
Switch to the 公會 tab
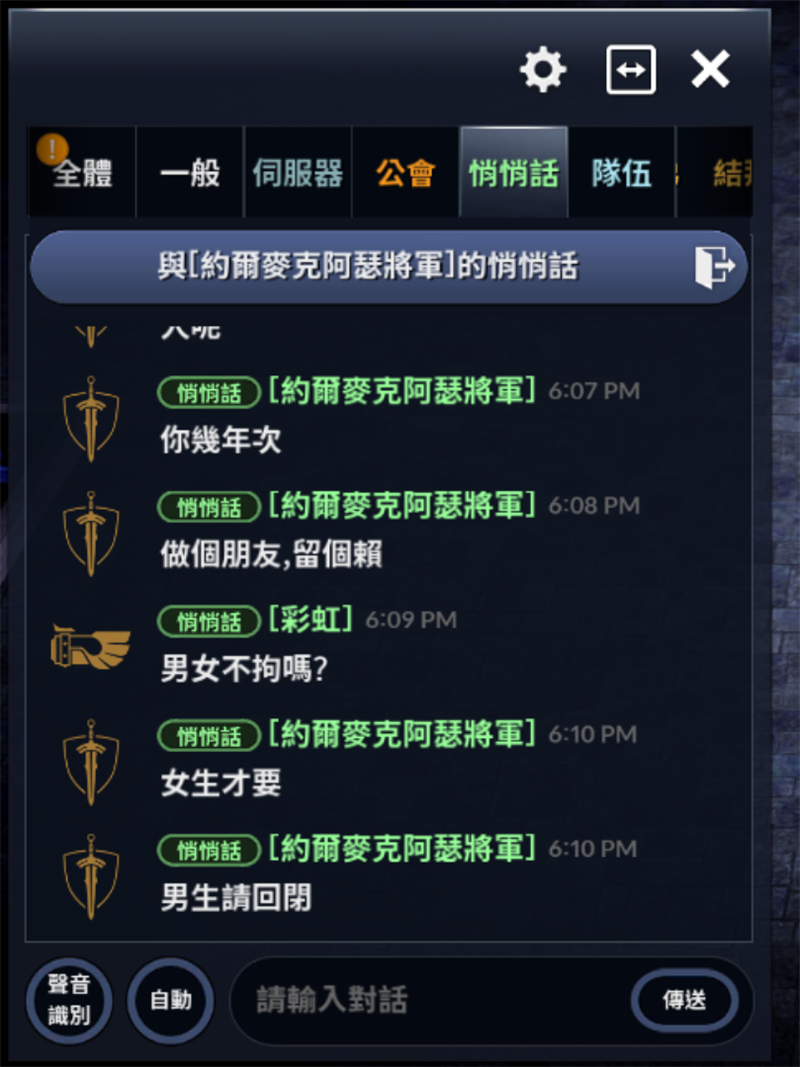tap(406, 173)
